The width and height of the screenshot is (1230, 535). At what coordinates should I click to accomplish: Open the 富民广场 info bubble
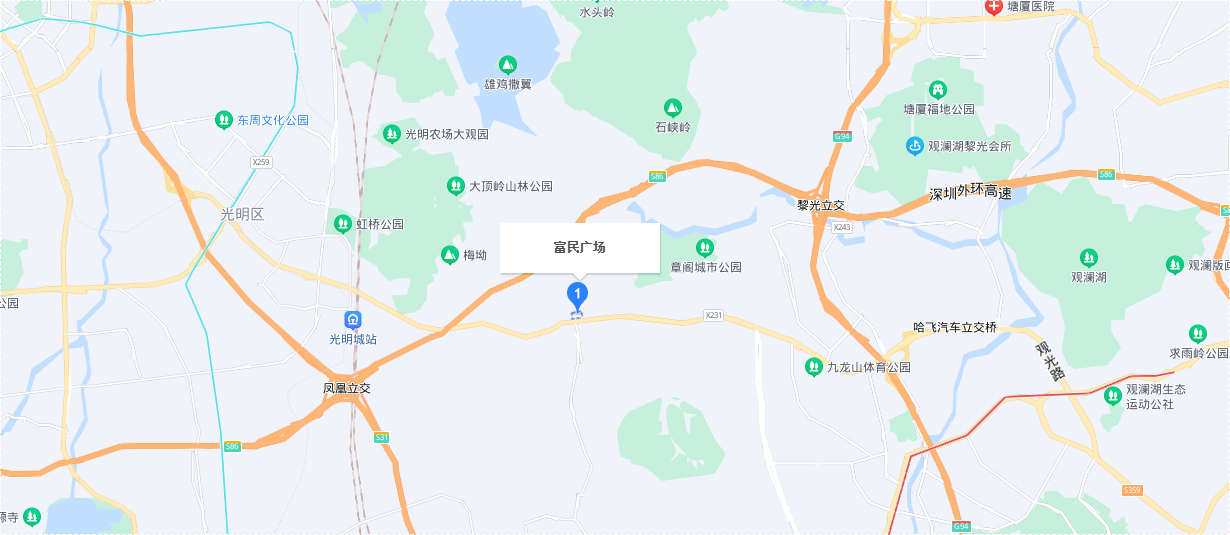580,248
